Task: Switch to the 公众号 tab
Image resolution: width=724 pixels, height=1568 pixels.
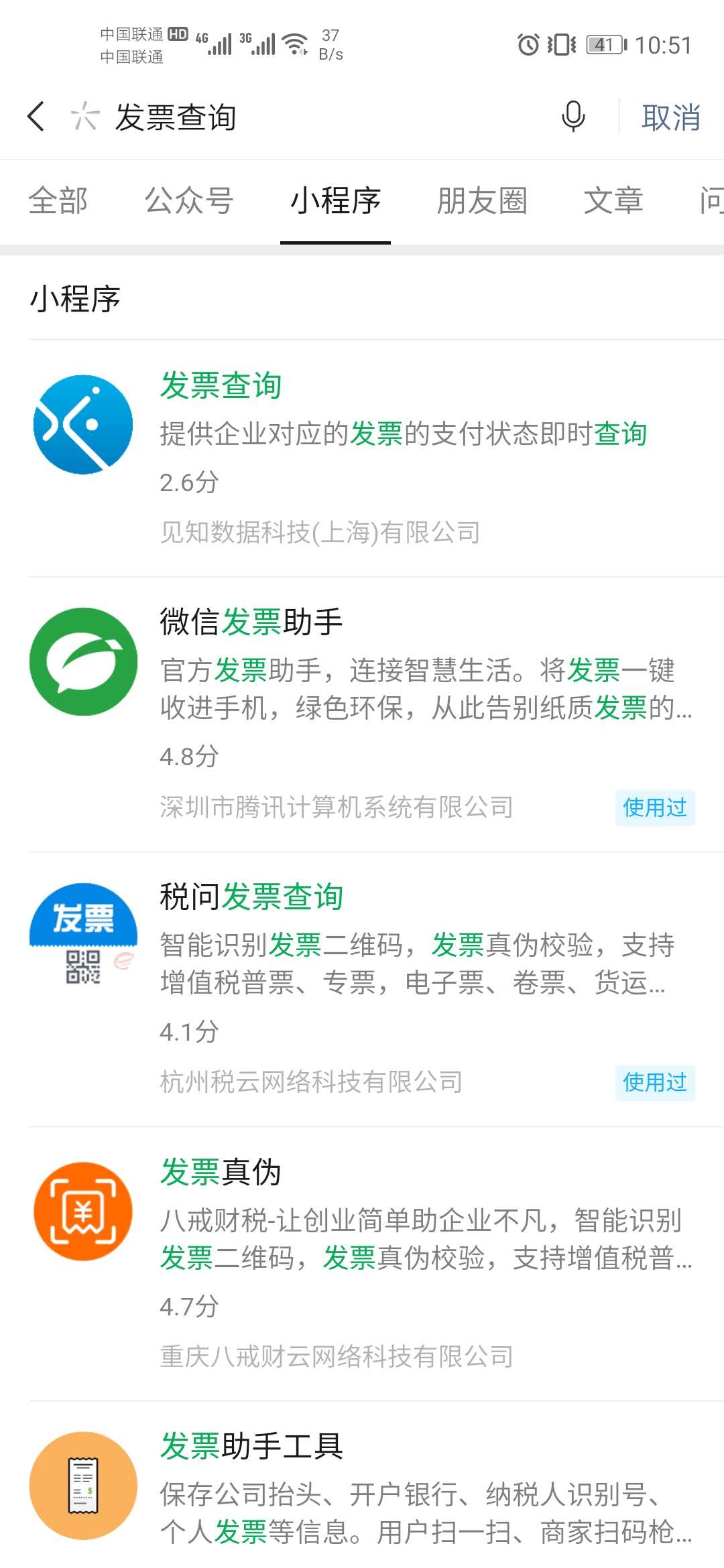Action: (189, 201)
